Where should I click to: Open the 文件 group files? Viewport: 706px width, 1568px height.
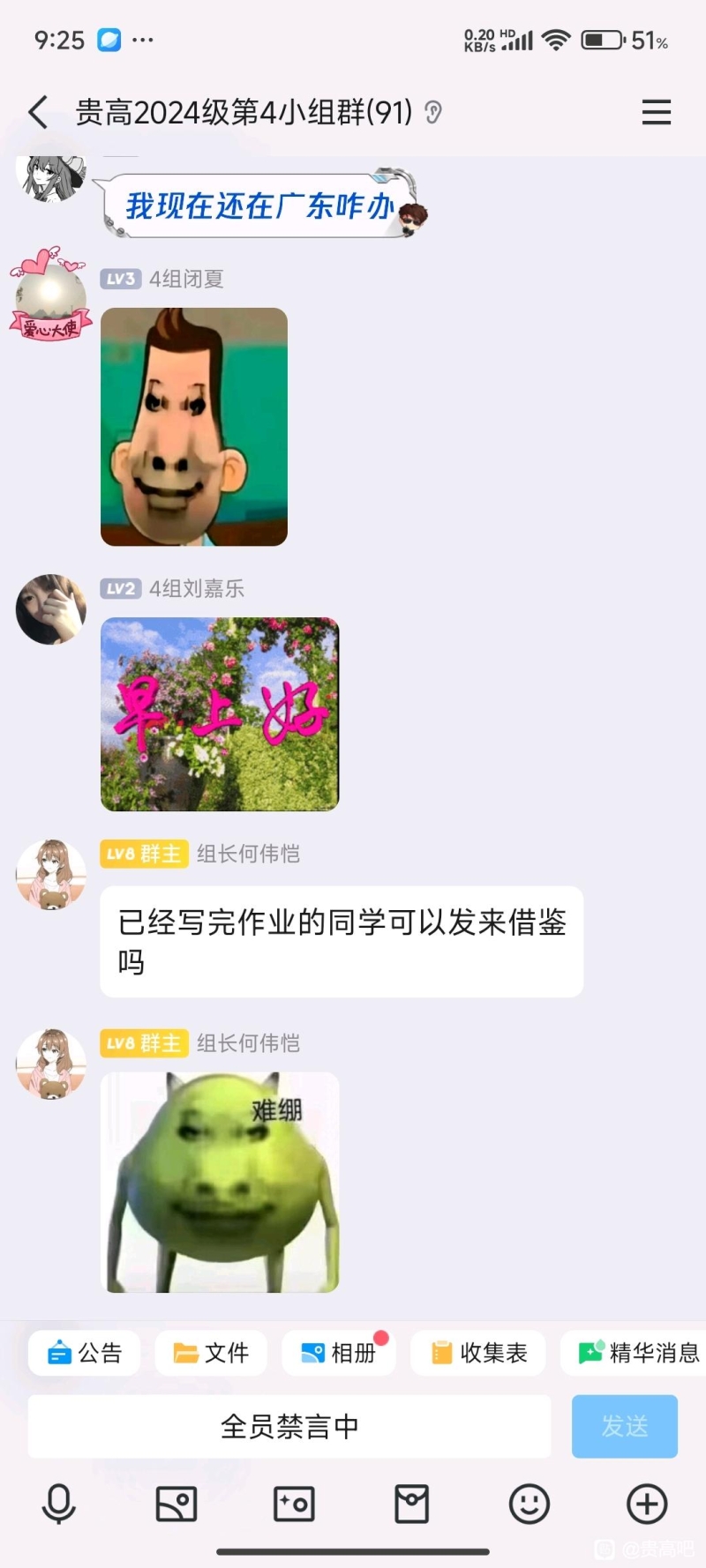(x=211, y=1353)
